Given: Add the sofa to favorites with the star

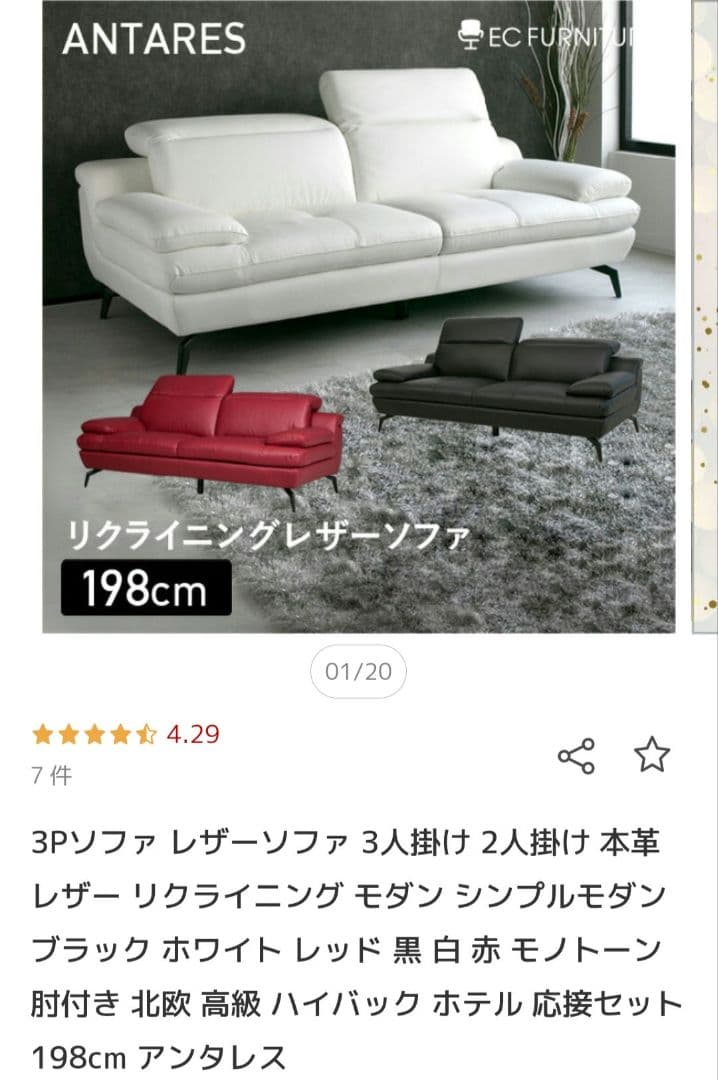Looking at the screenshot, I should click(x=652, y=755).
